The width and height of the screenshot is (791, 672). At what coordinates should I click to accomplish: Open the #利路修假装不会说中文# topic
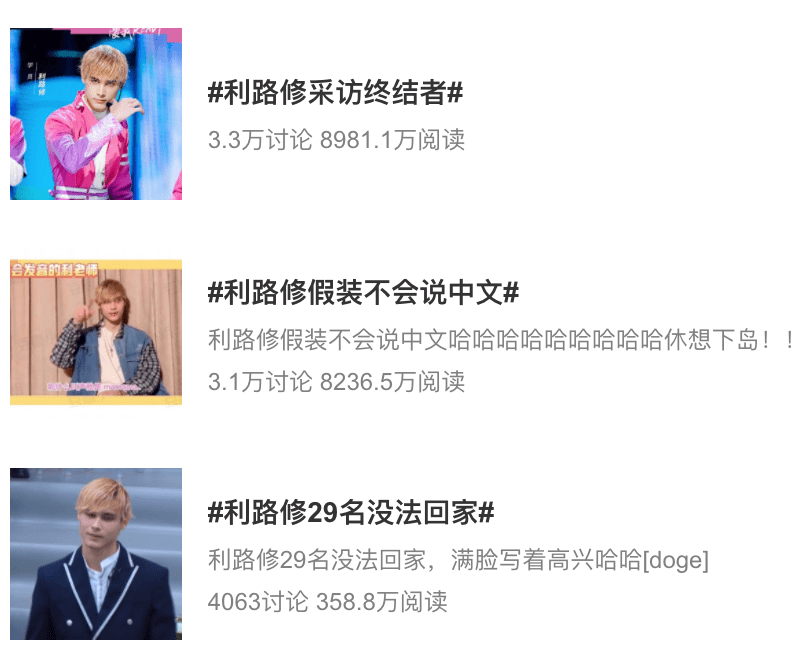(x=363, y=293)
